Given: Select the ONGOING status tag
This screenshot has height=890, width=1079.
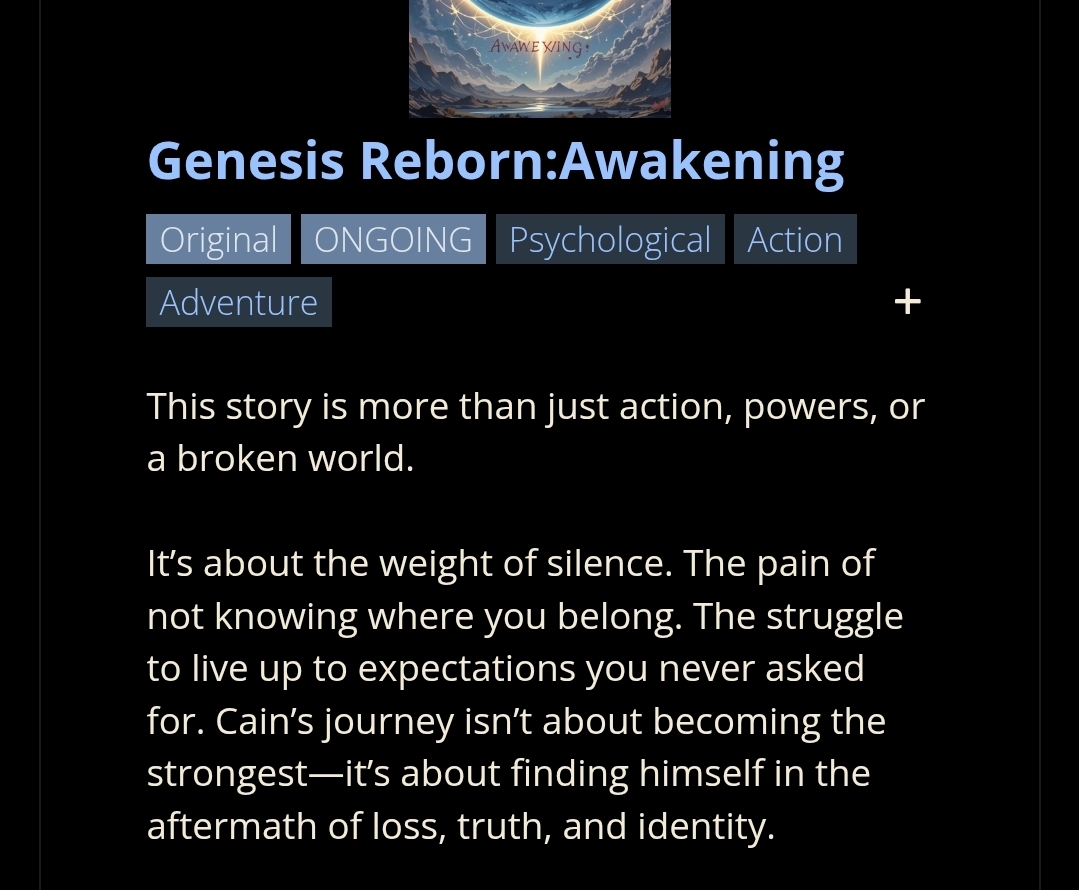Looking at the screenshot, I should (x=393, y=239).
